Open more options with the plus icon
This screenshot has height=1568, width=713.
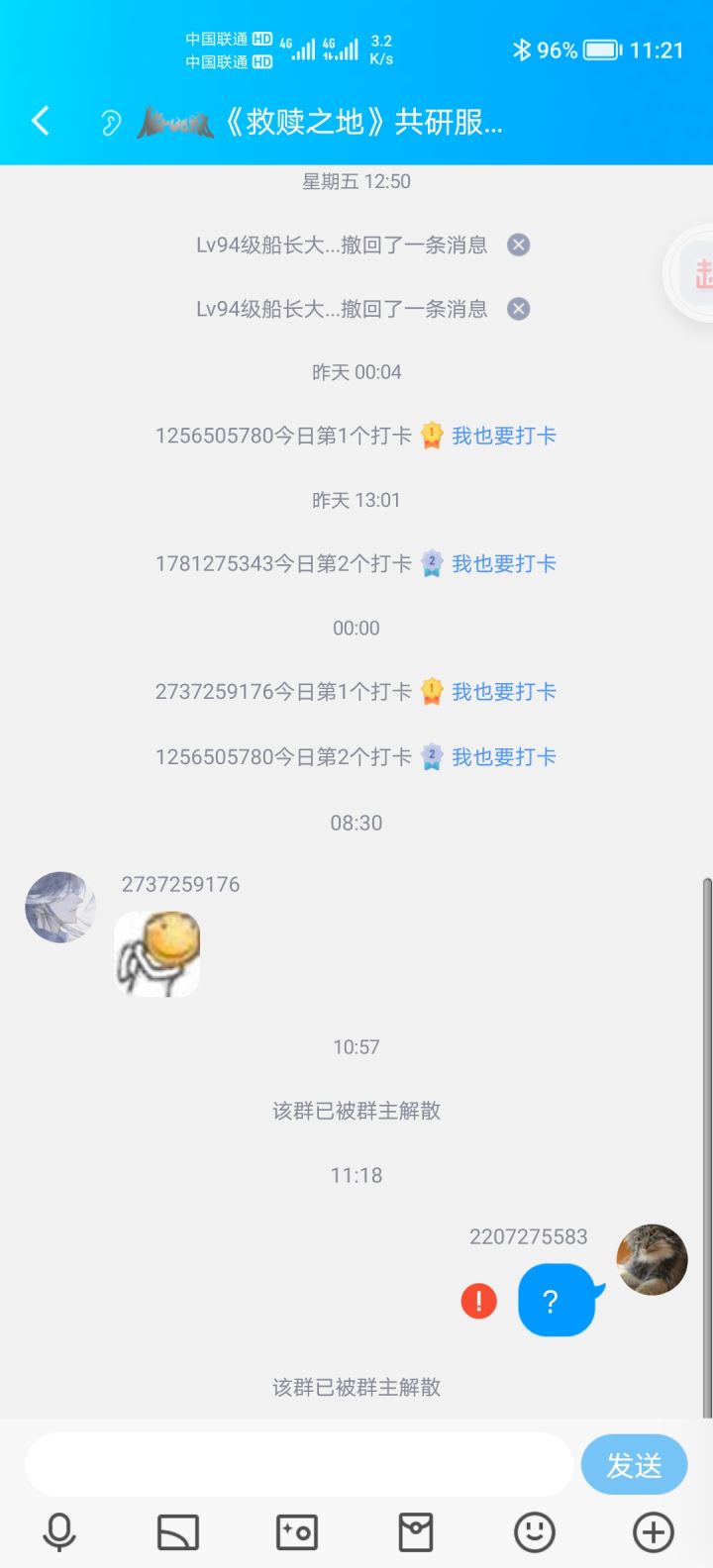pos(654,1532)
